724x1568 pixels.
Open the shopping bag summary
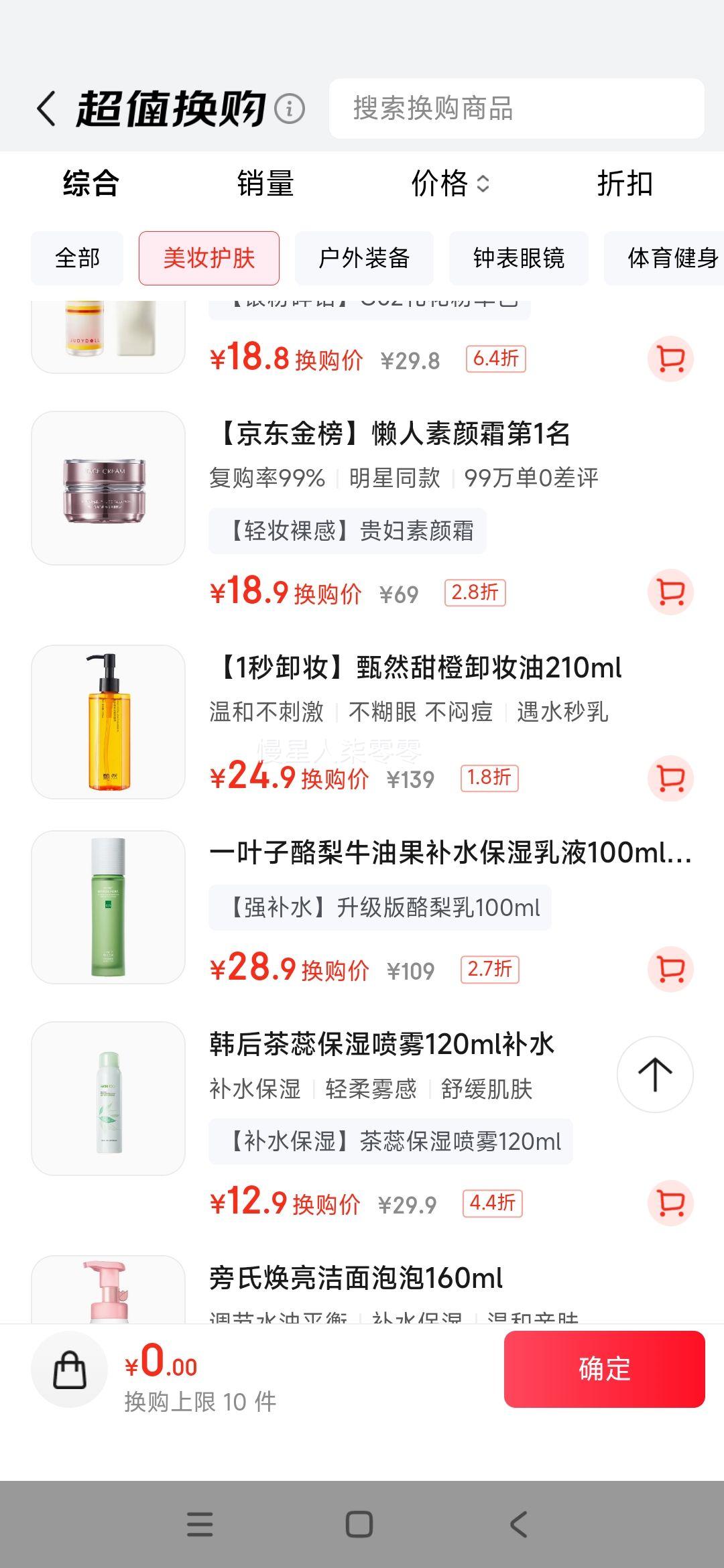(x=70, y=1369)
